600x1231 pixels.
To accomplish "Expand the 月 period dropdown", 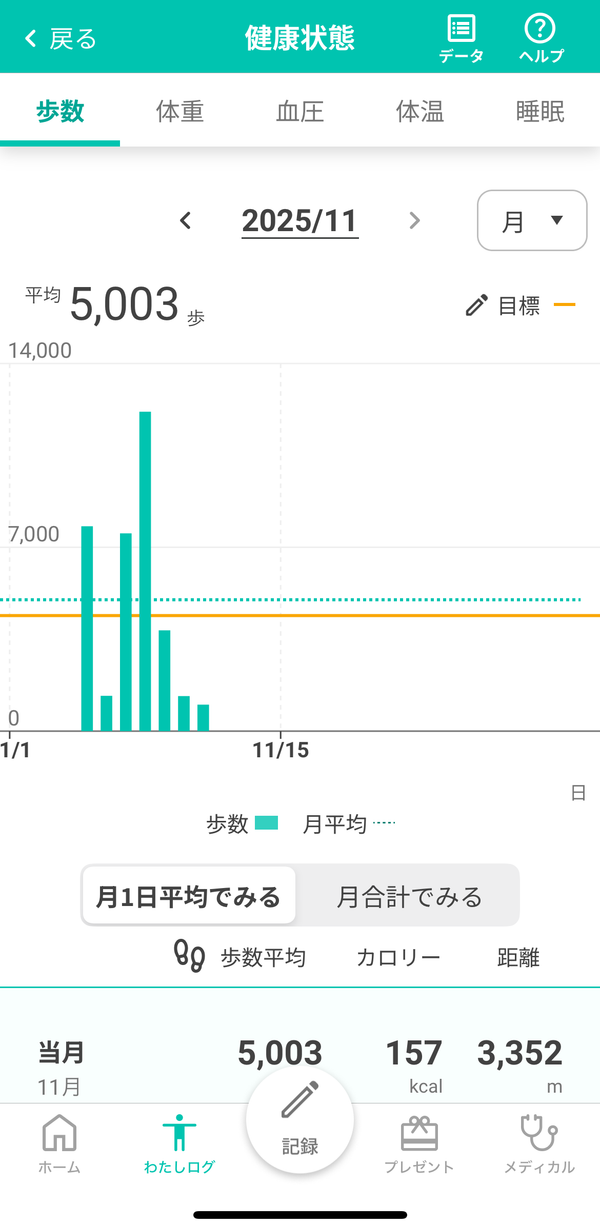I will 532,220.
